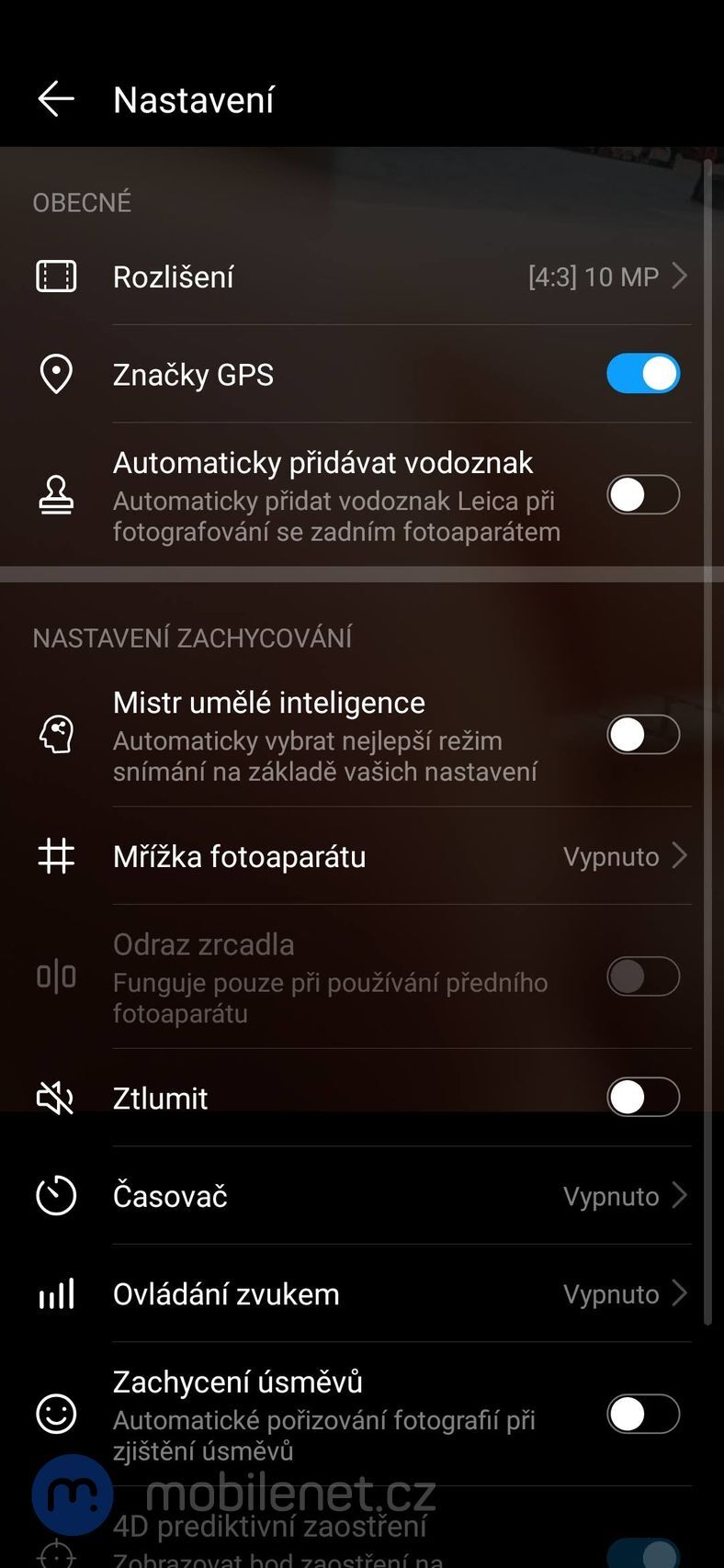Click the Rozlišení resolution icon
This screenshot has height=1568, width=724.
(56, 276)
